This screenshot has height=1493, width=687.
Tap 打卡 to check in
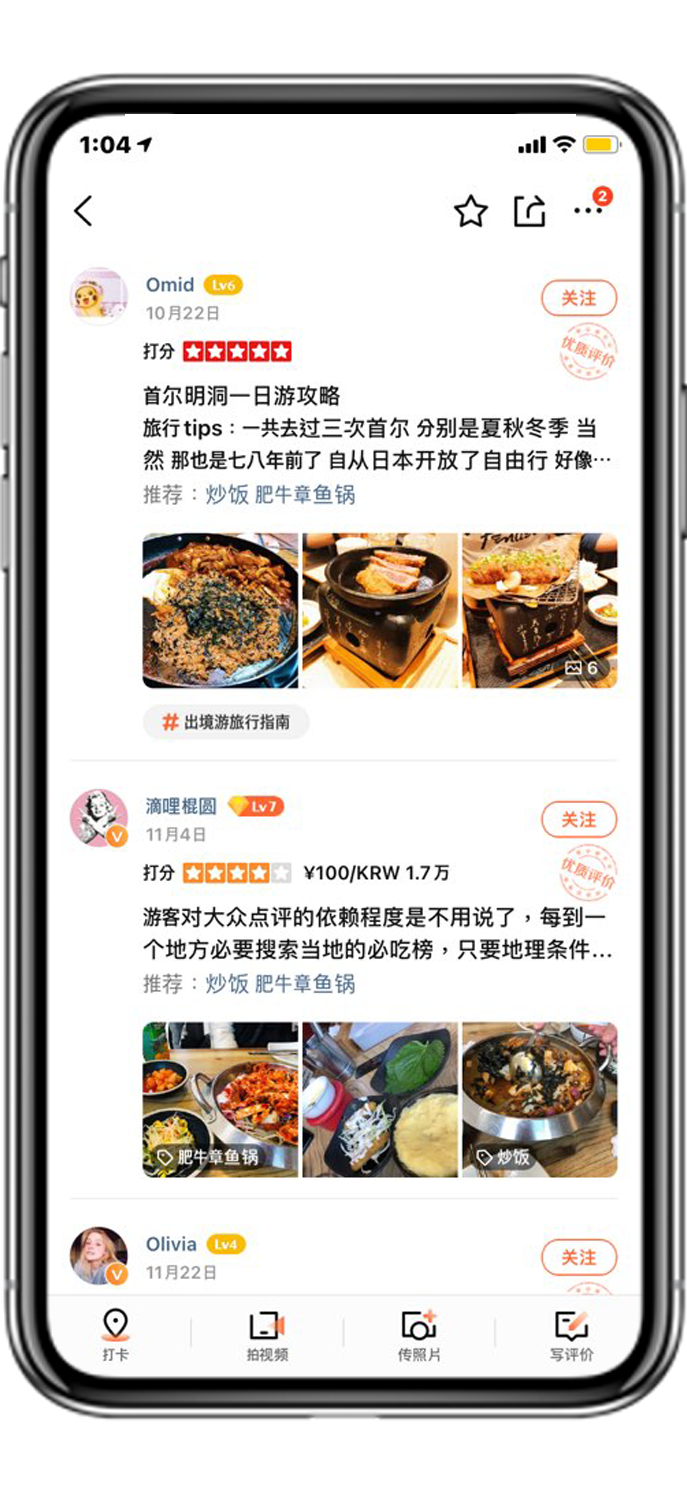(x=115, y=1336)
